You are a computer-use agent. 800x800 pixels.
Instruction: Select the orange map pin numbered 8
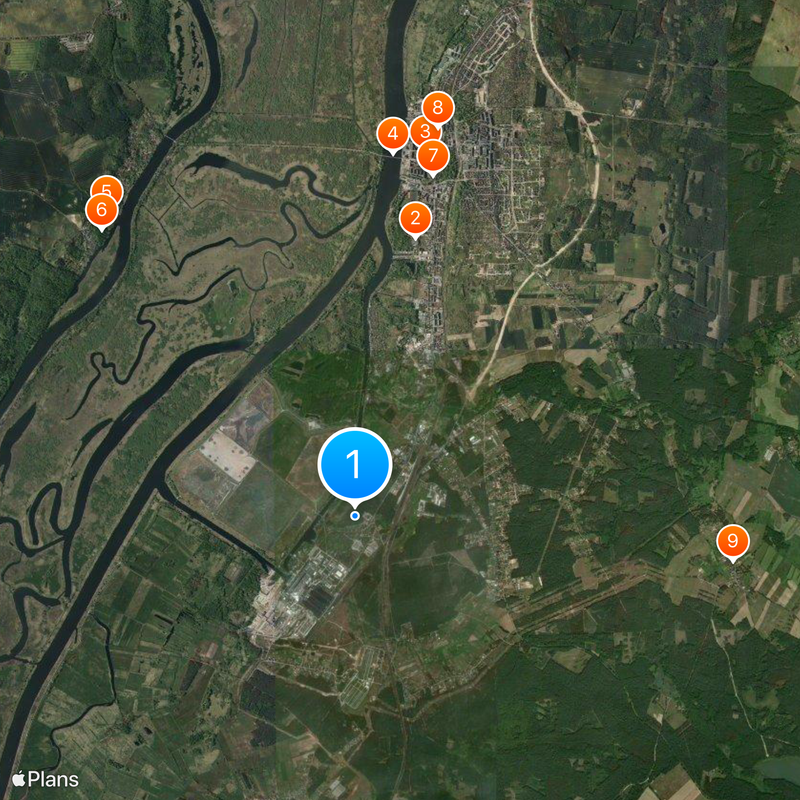point(437,107)
